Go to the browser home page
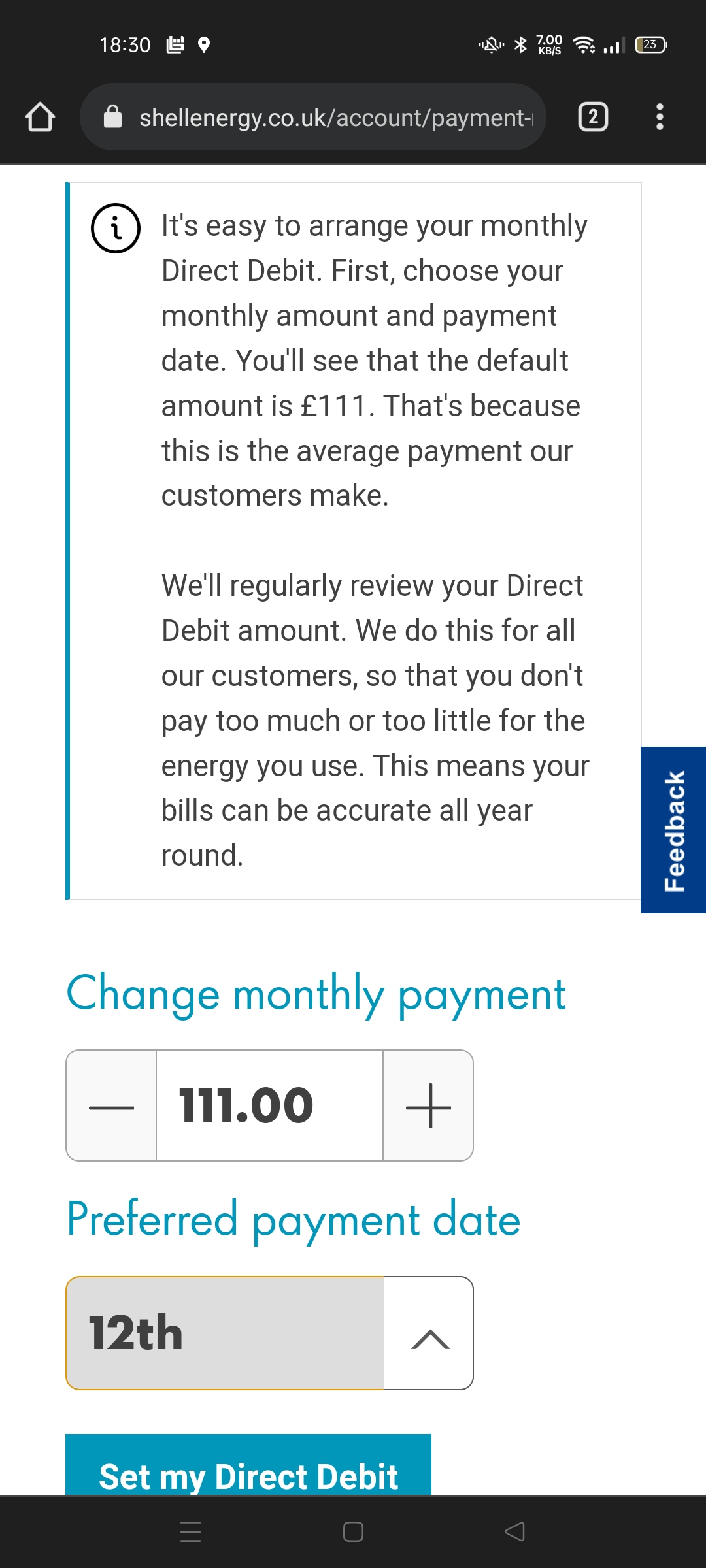 [40, 118]
